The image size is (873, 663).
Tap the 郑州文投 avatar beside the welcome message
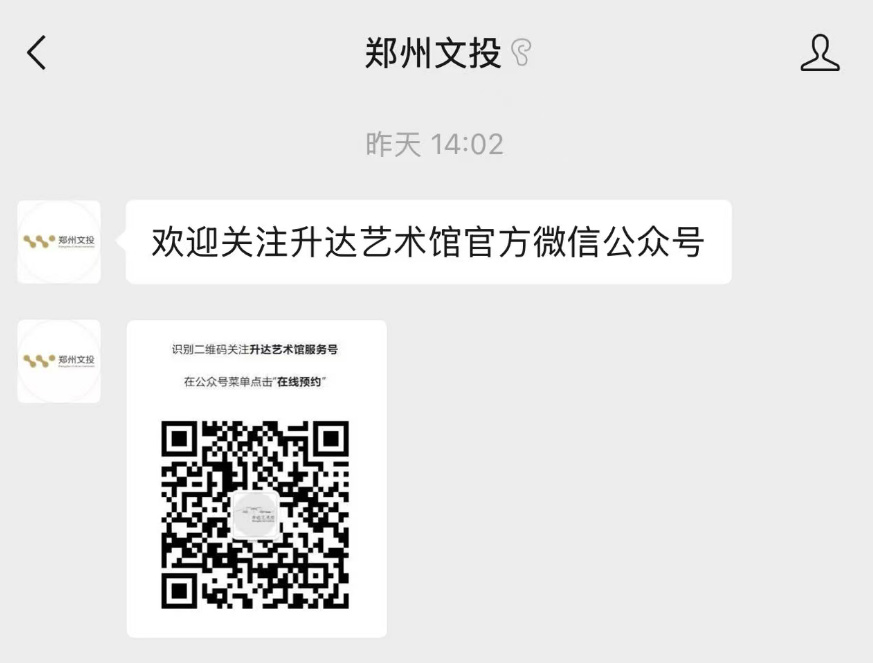click(x=59, y=242)
